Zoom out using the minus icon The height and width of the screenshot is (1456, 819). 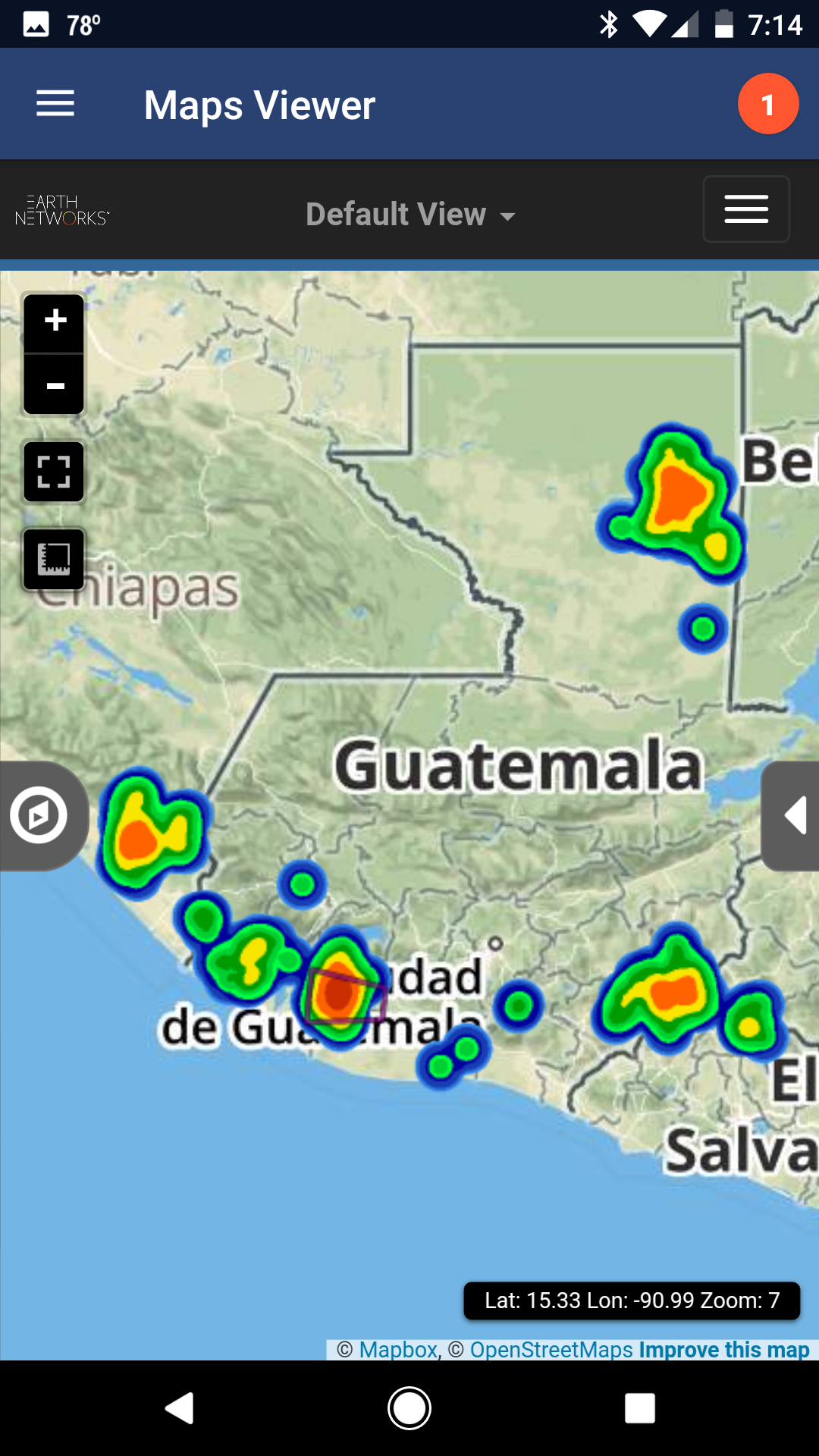(x=53, y=385)
